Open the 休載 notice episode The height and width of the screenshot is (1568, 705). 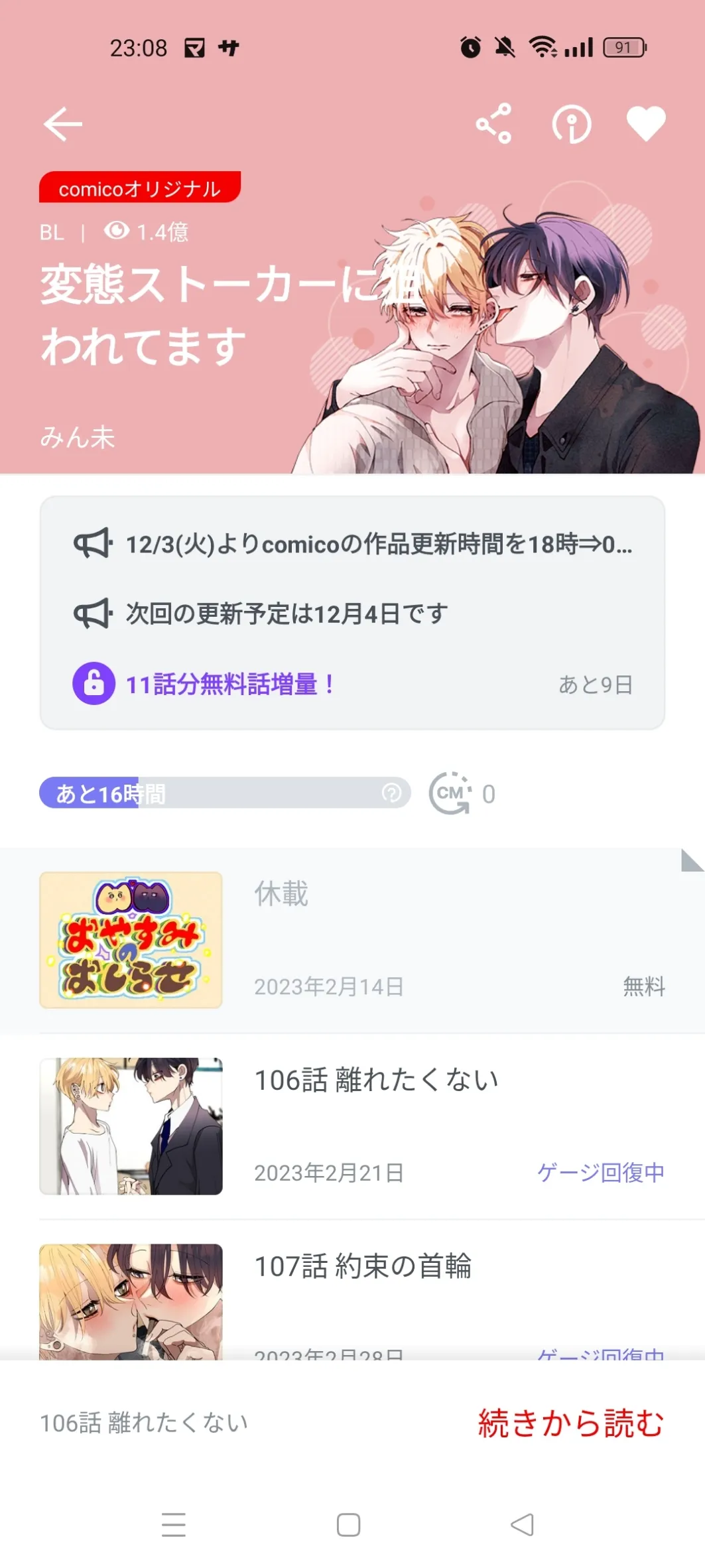point(352,940)
